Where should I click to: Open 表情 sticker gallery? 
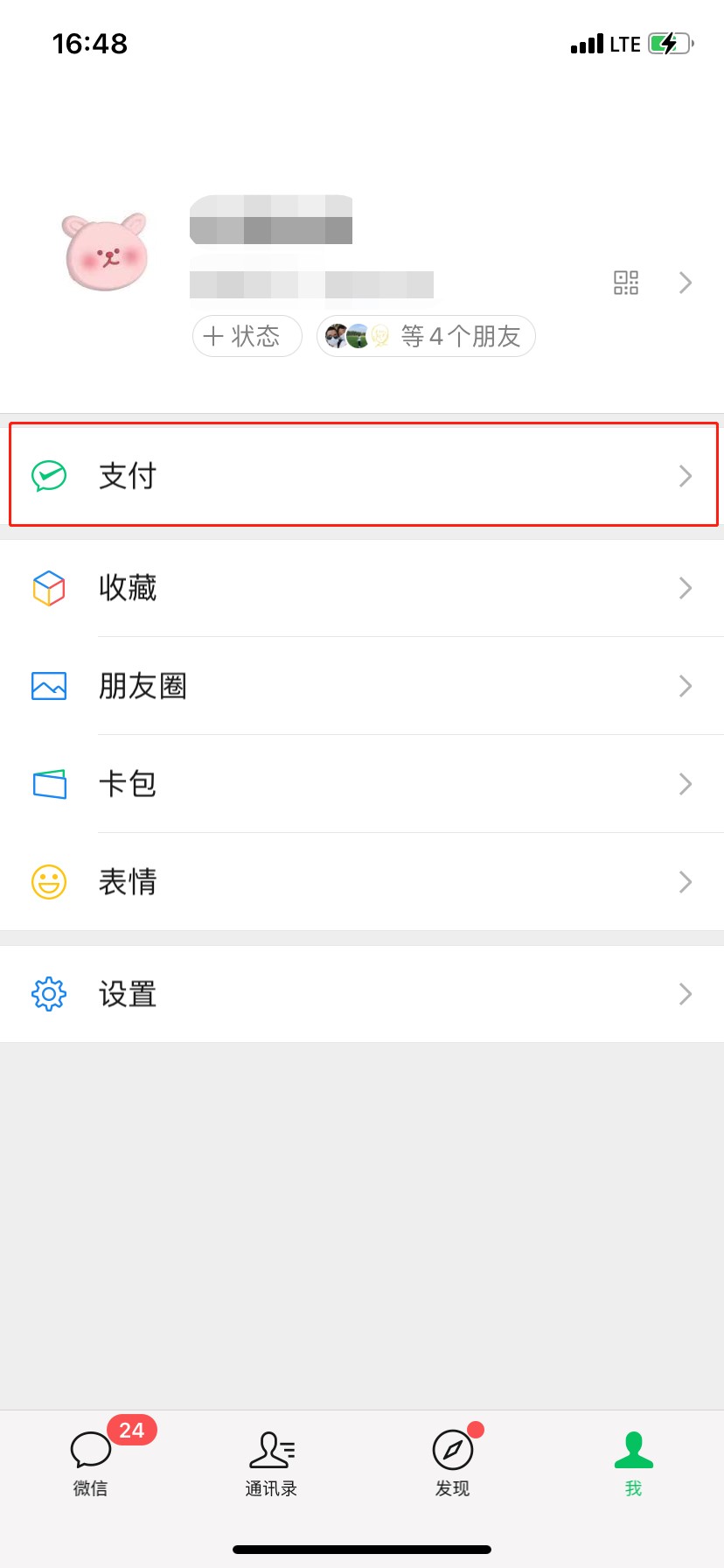(362, 882)
